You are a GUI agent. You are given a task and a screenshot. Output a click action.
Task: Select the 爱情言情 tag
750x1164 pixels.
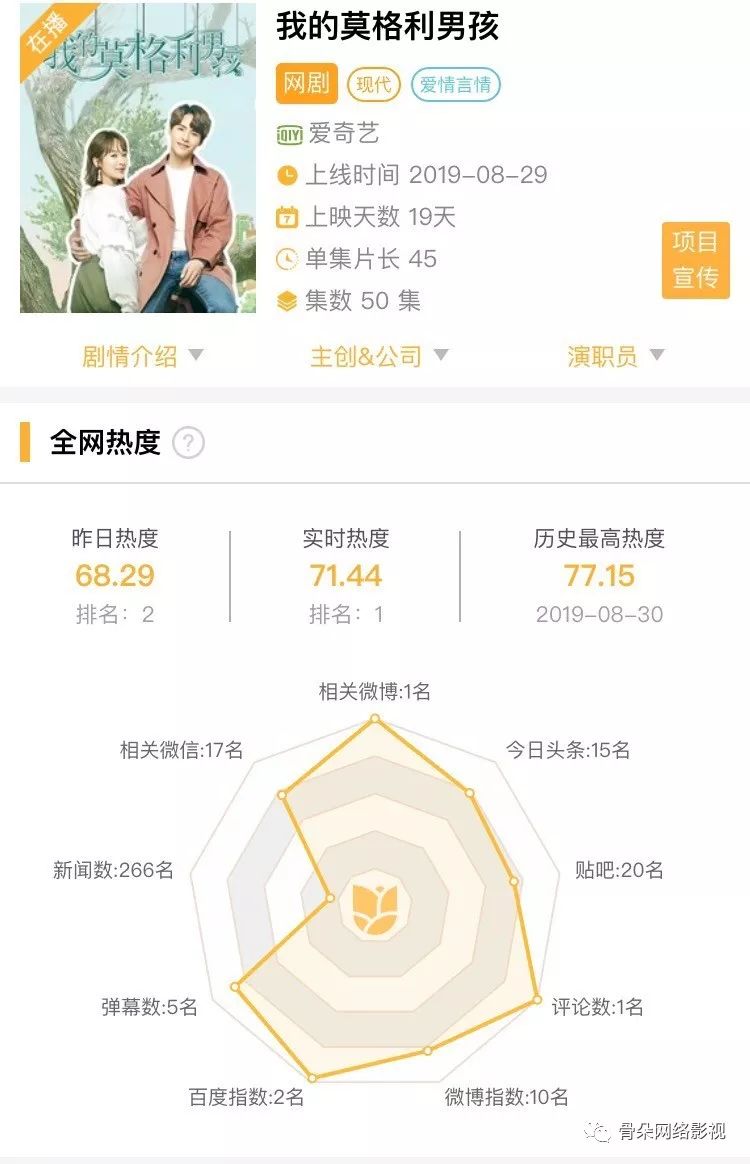tap(455, 85)
